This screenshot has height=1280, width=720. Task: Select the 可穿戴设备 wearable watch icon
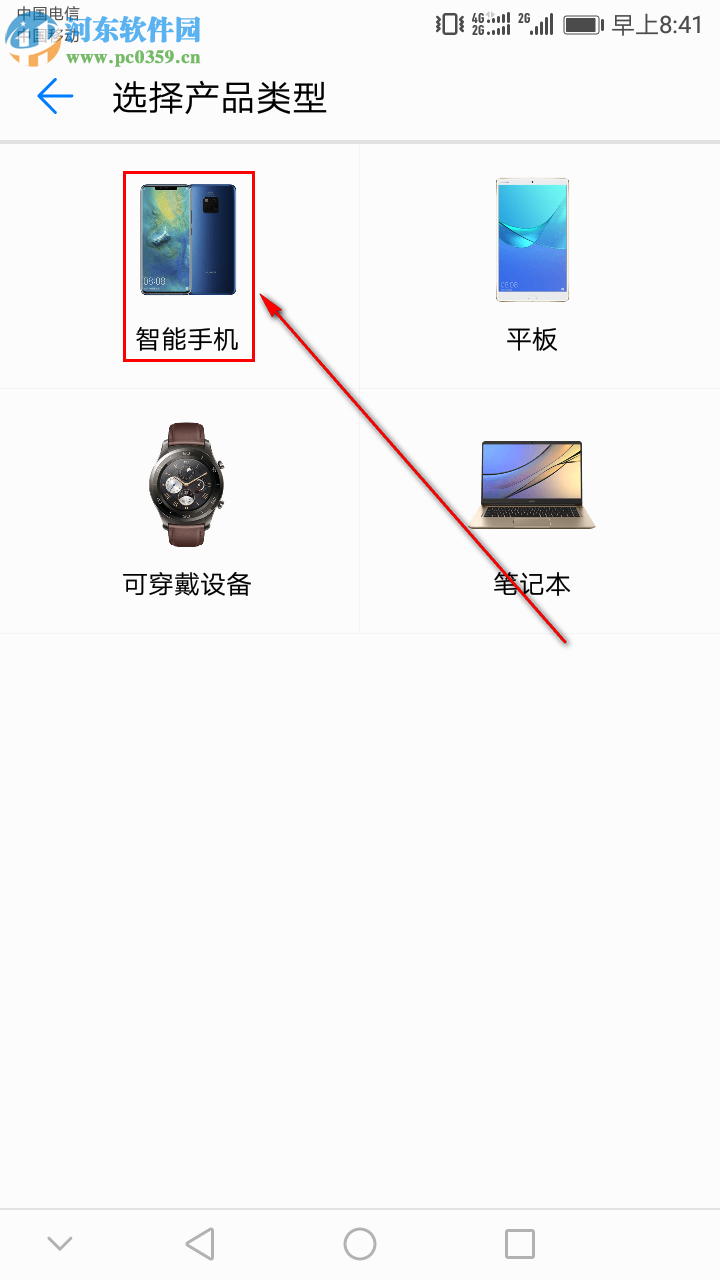click(188, 485)
